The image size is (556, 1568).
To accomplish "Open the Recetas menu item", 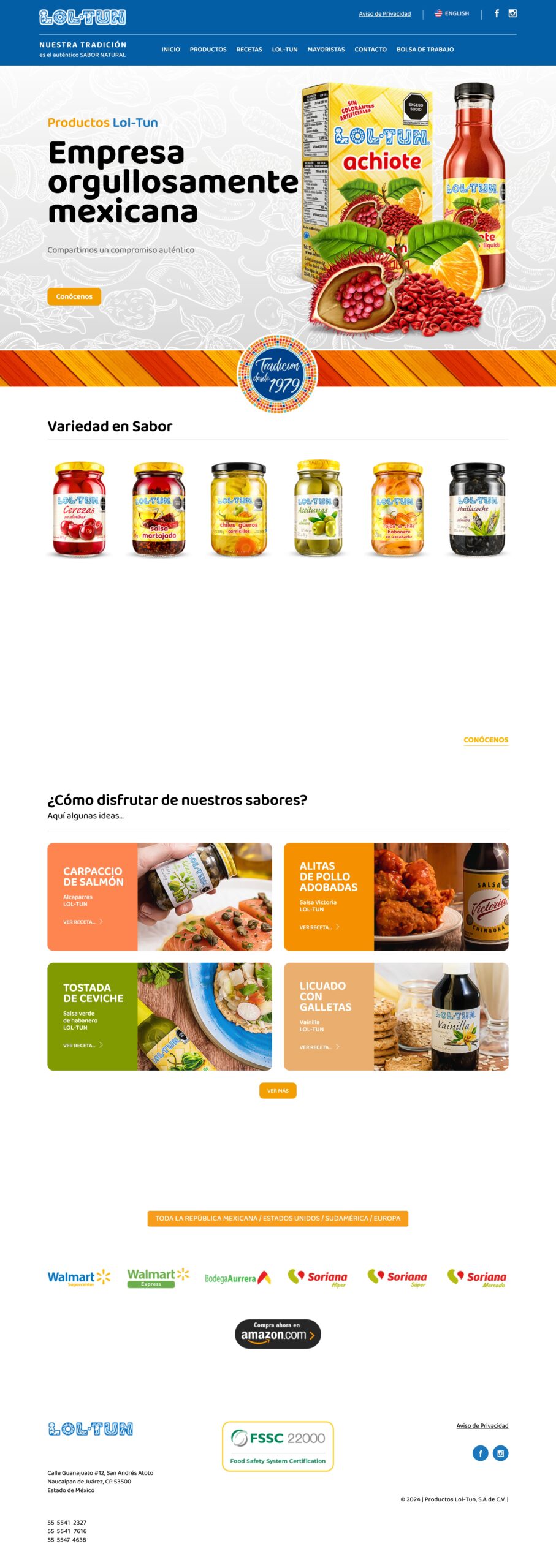I will 249,50.
